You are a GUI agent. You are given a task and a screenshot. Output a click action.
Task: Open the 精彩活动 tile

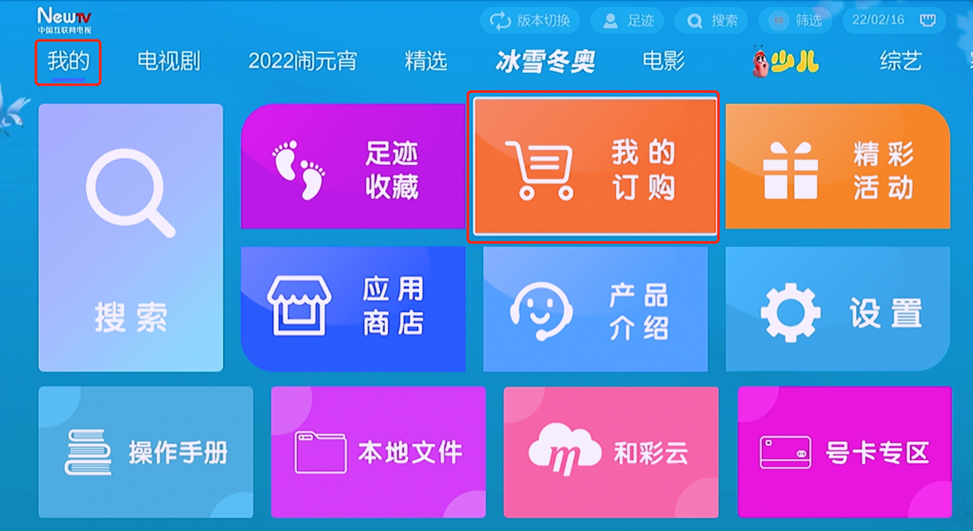coord(837,167)
